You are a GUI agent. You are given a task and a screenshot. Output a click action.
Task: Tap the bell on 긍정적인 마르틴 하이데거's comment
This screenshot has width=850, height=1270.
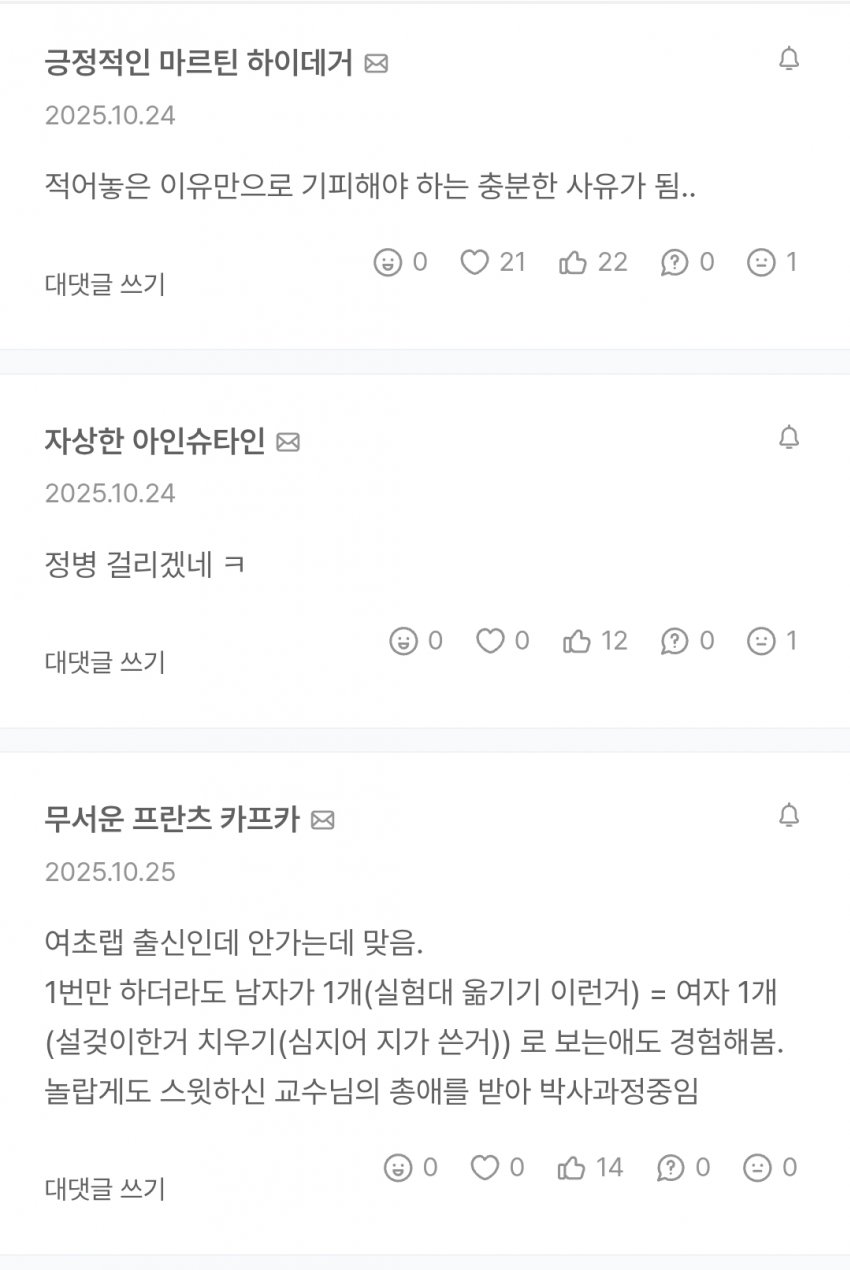pos(789,60)
